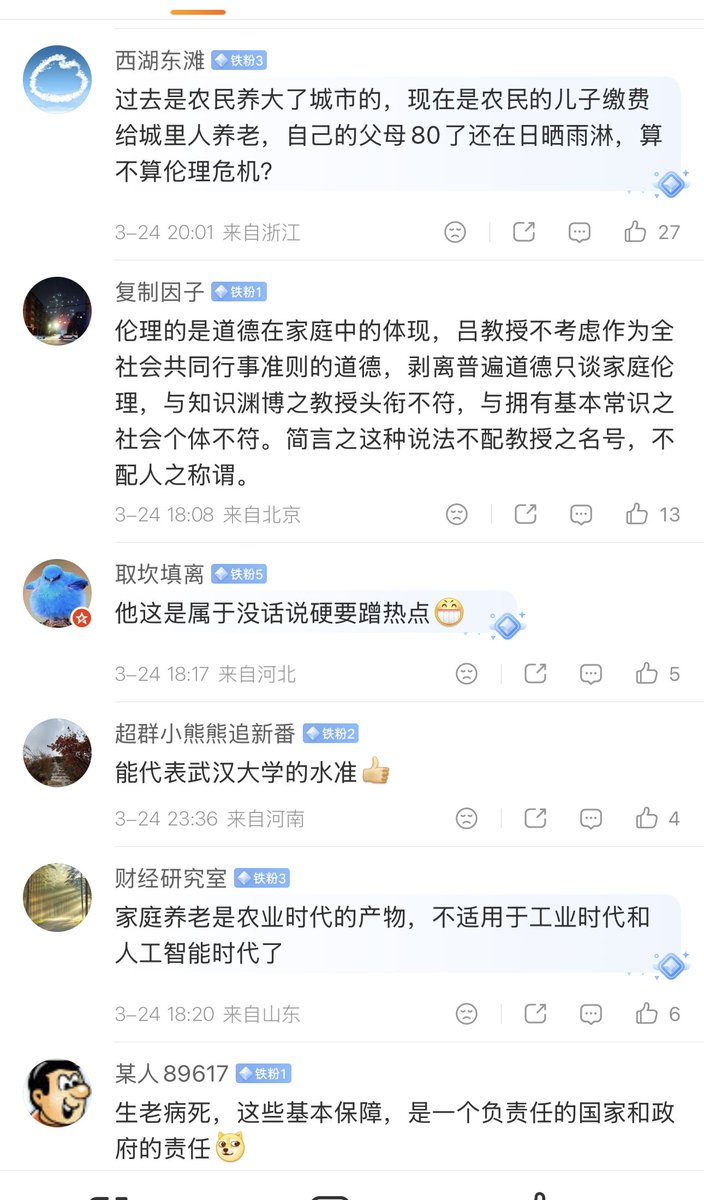This screenshot has height=1200, width=704.
Task: Open 某人89617's avatar
Action: (x=57, y=1093)
